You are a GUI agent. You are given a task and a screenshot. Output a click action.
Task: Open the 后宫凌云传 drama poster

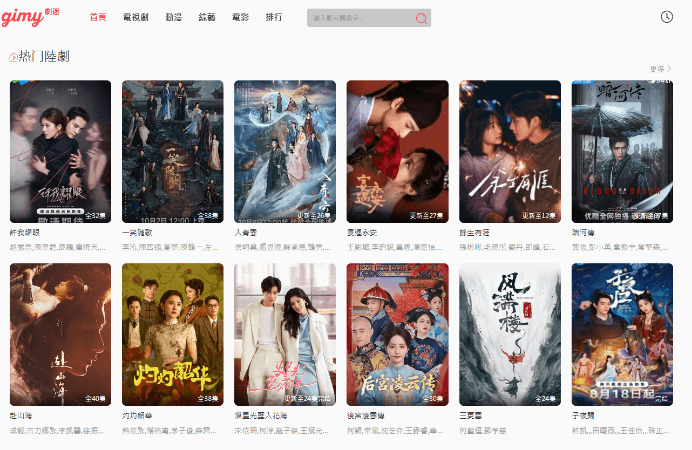click(x=397, y=334)
